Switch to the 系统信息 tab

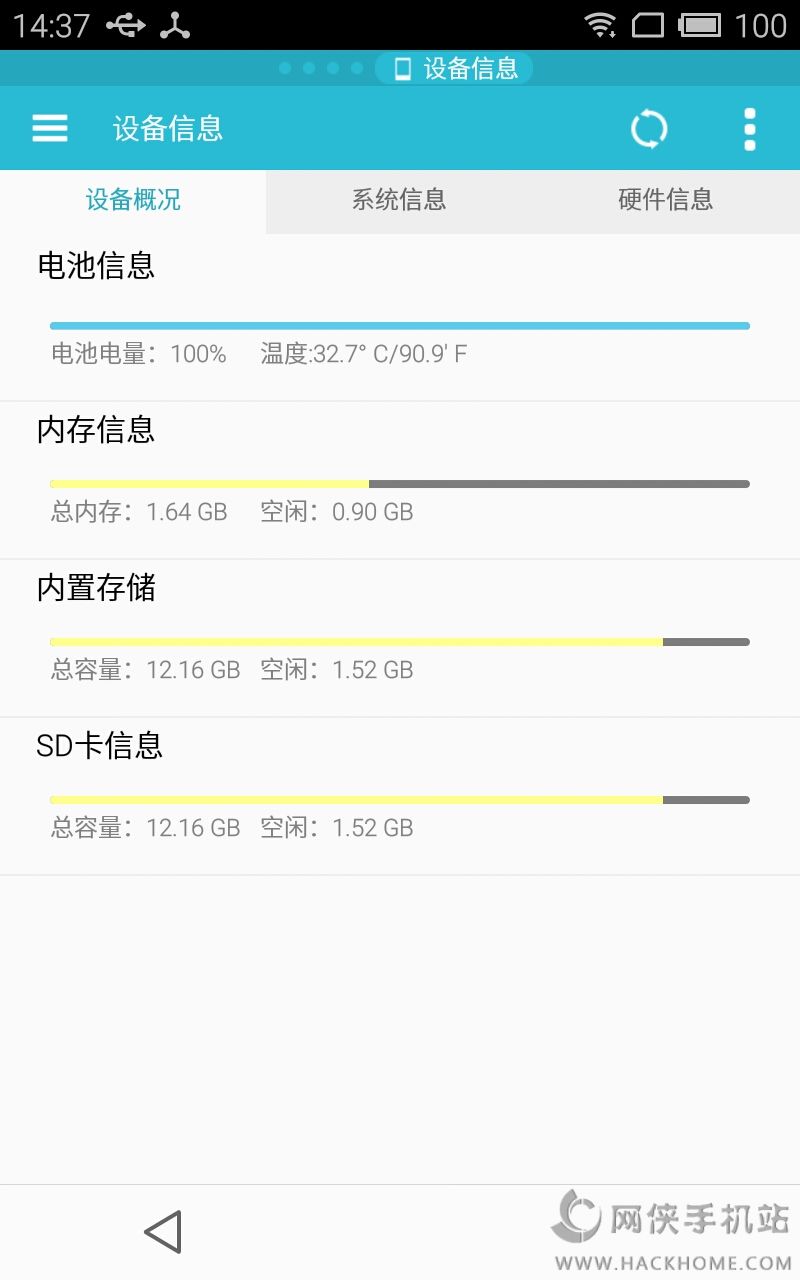[398, 201]
